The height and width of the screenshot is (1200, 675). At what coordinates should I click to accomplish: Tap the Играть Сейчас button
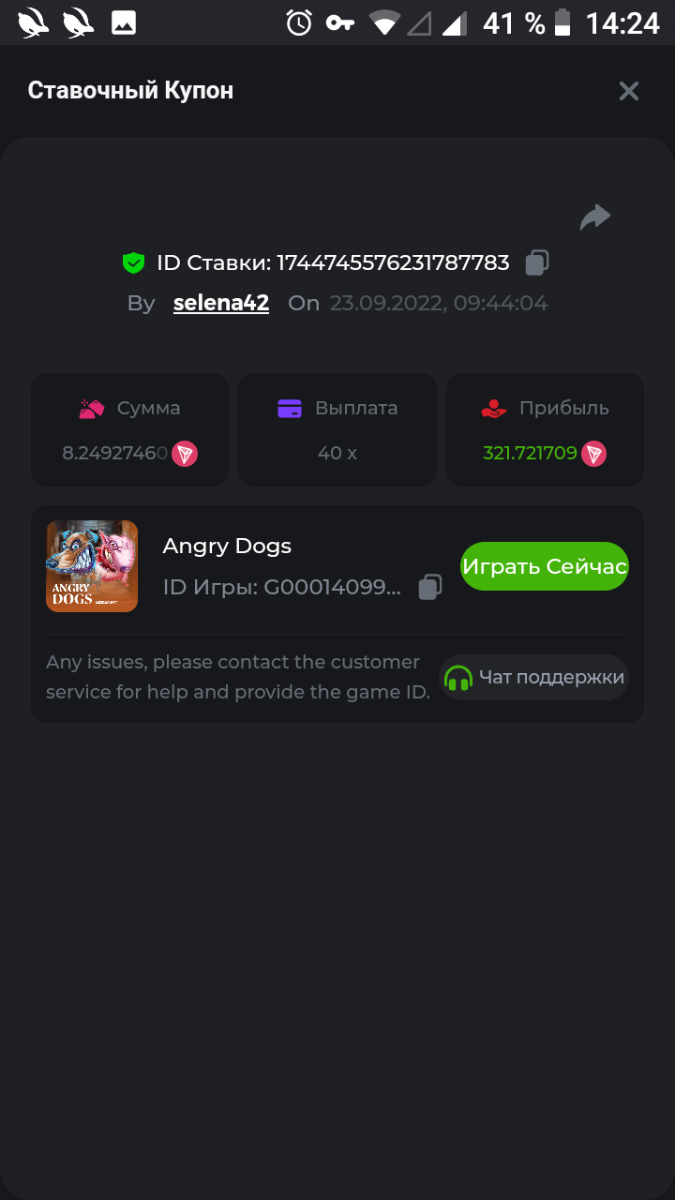544,567
